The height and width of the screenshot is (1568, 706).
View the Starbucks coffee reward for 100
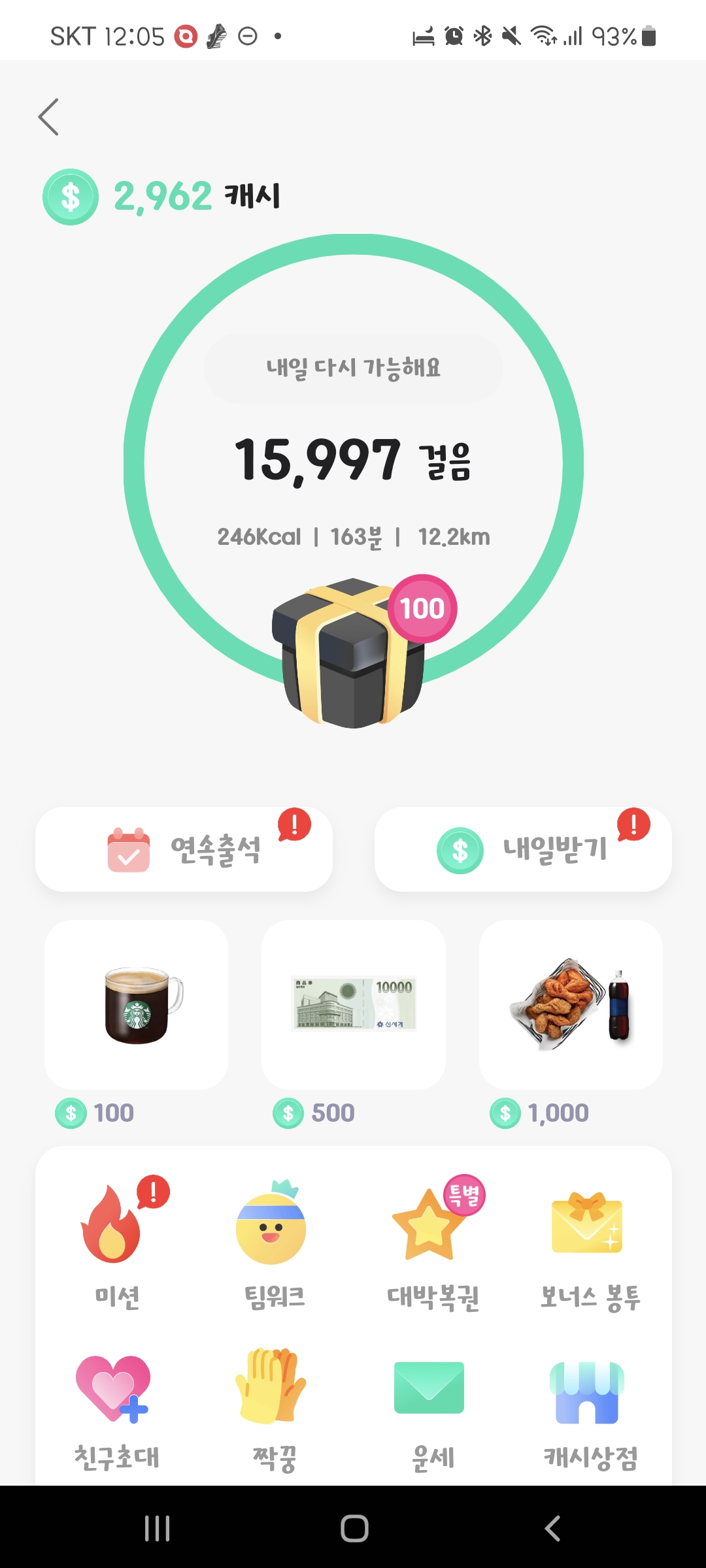pos(137,1005)
